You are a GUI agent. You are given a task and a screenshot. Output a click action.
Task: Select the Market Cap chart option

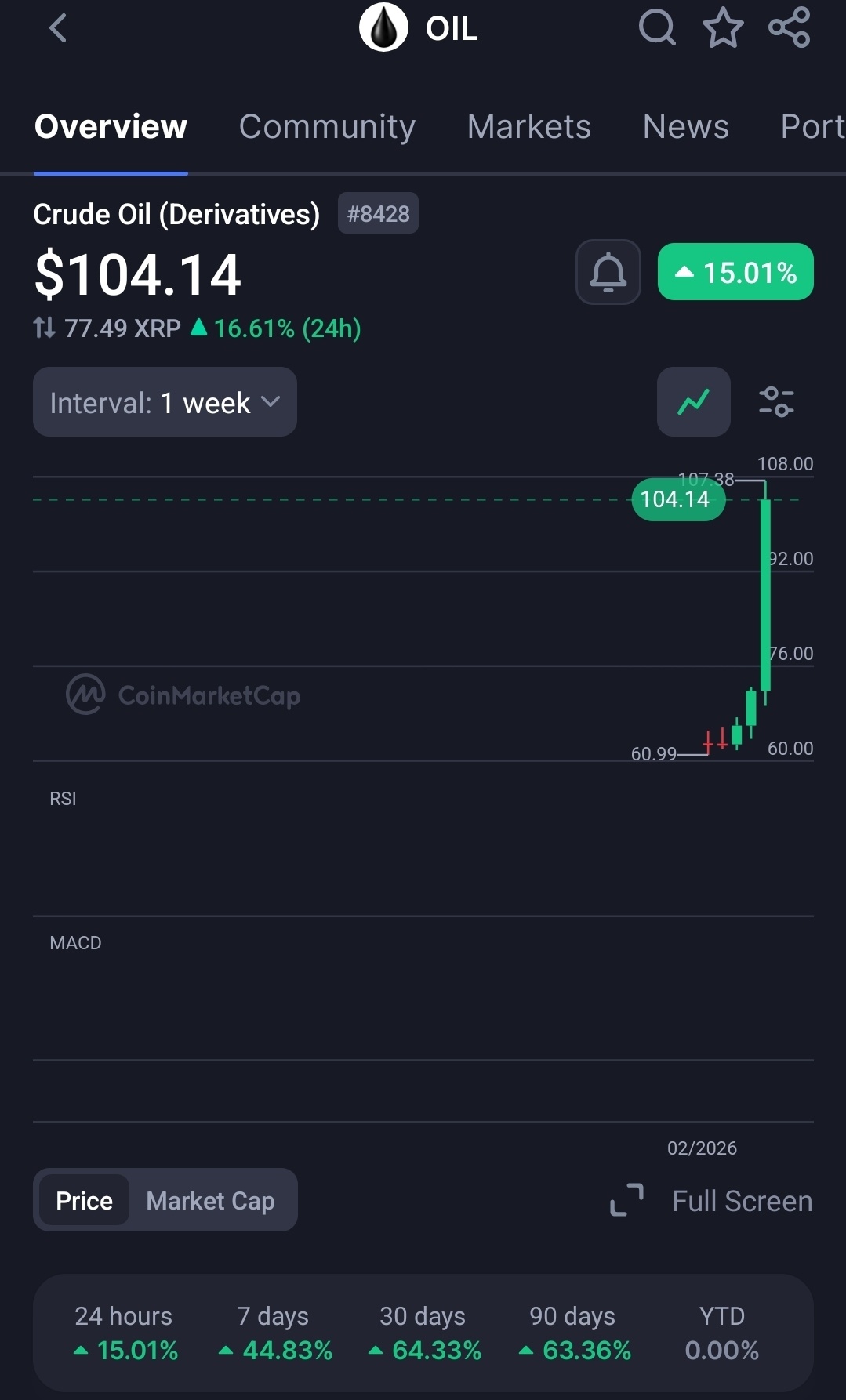210,1201
